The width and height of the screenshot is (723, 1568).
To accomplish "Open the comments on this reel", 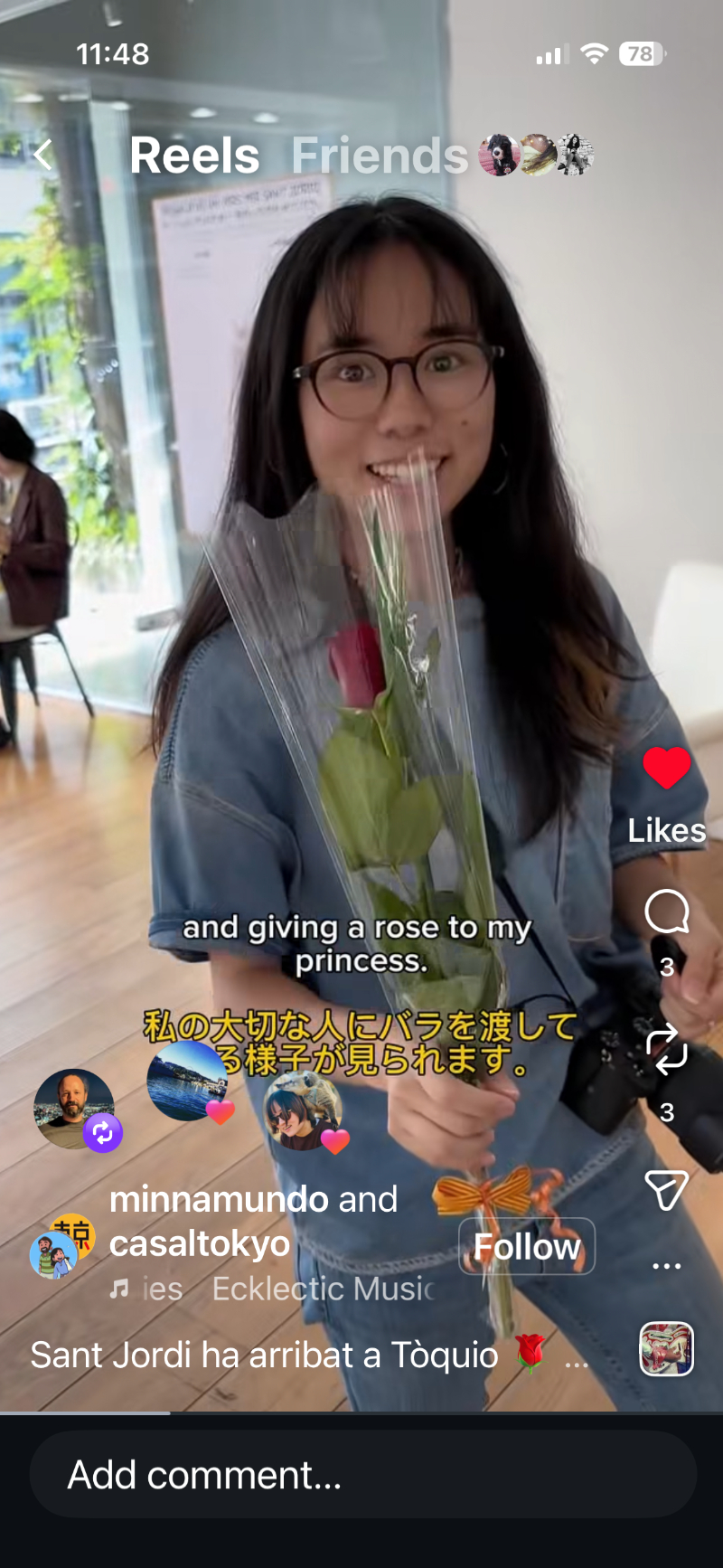I will coord(667,912).
